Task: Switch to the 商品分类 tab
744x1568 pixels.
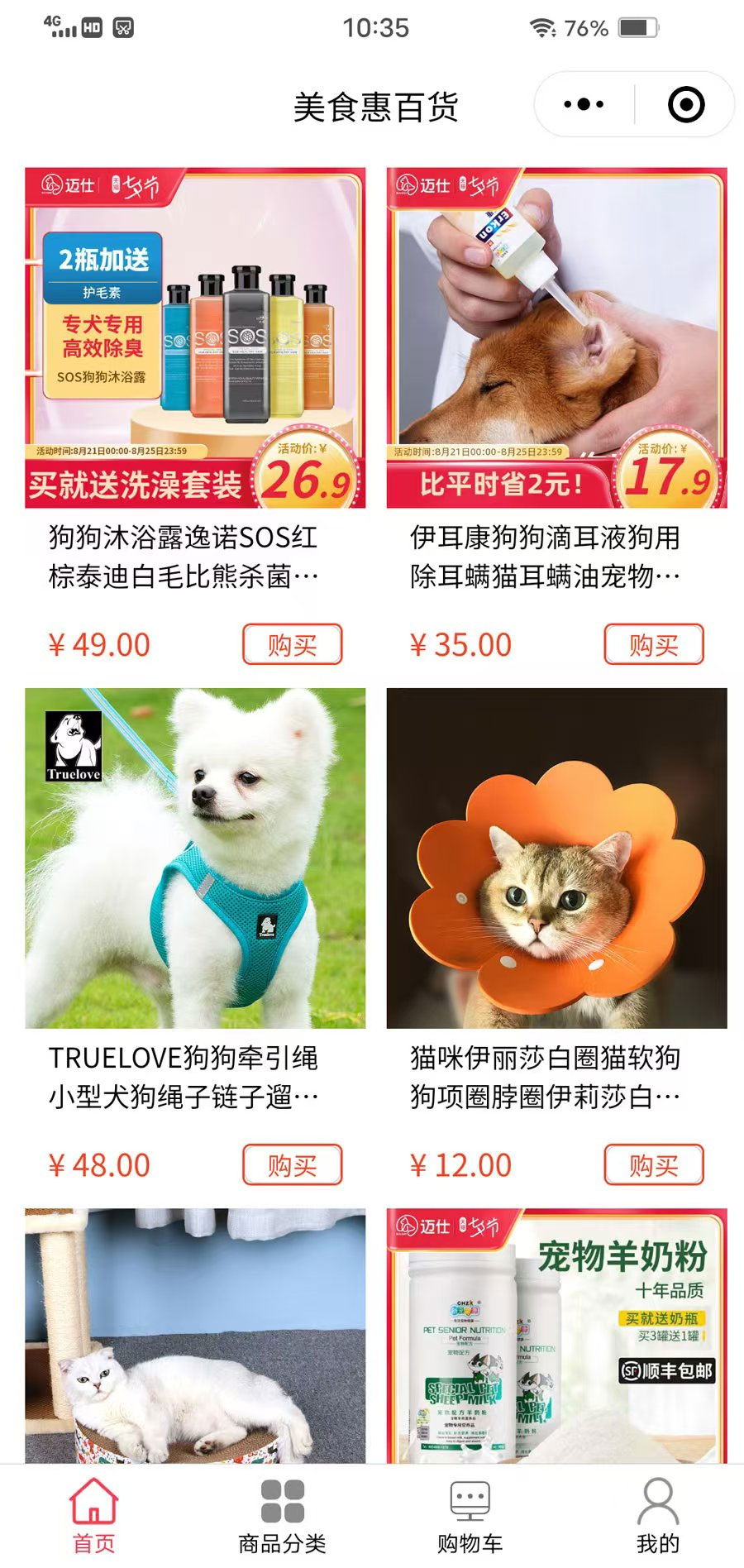Action: (282, 1517)
